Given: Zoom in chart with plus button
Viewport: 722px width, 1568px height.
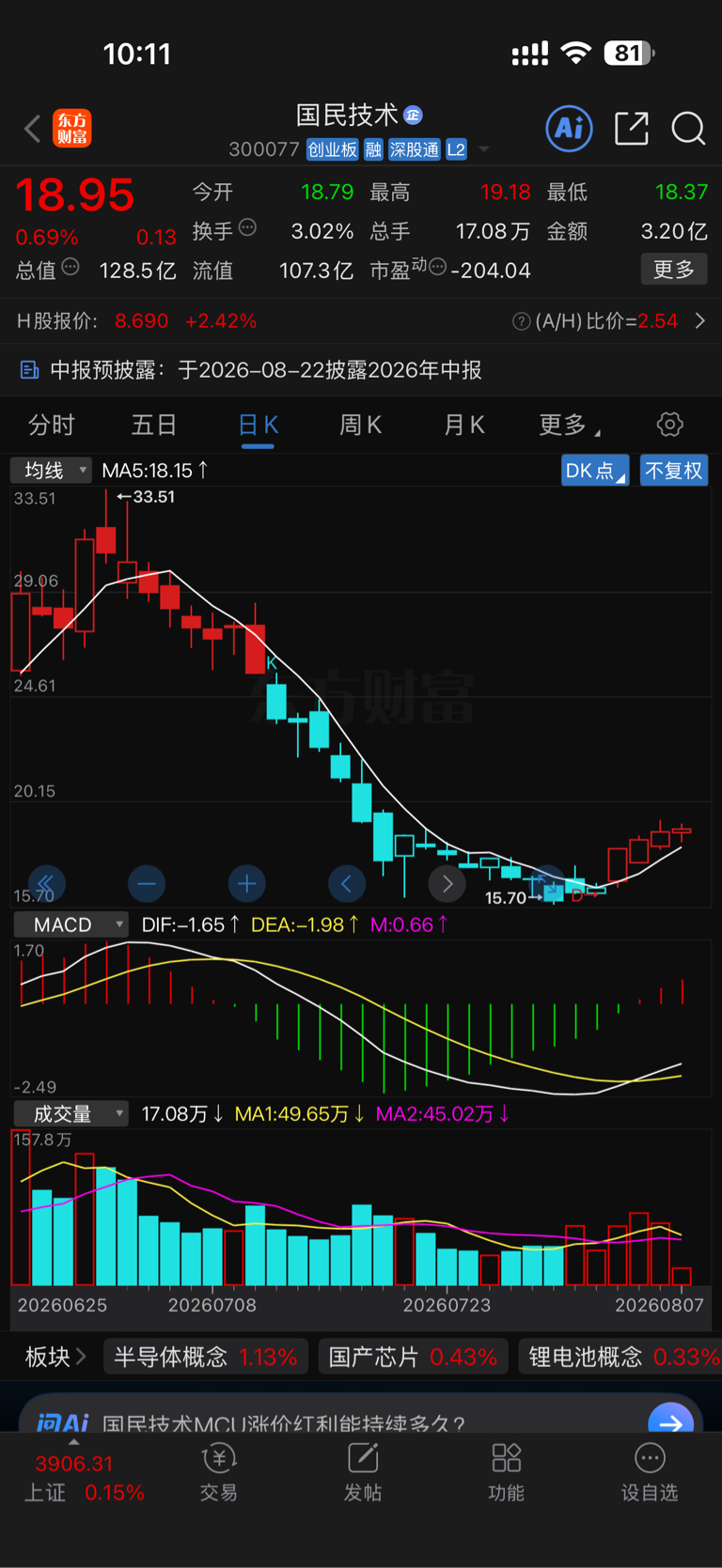Looking at the screenshot, I should tap(247, 883).
